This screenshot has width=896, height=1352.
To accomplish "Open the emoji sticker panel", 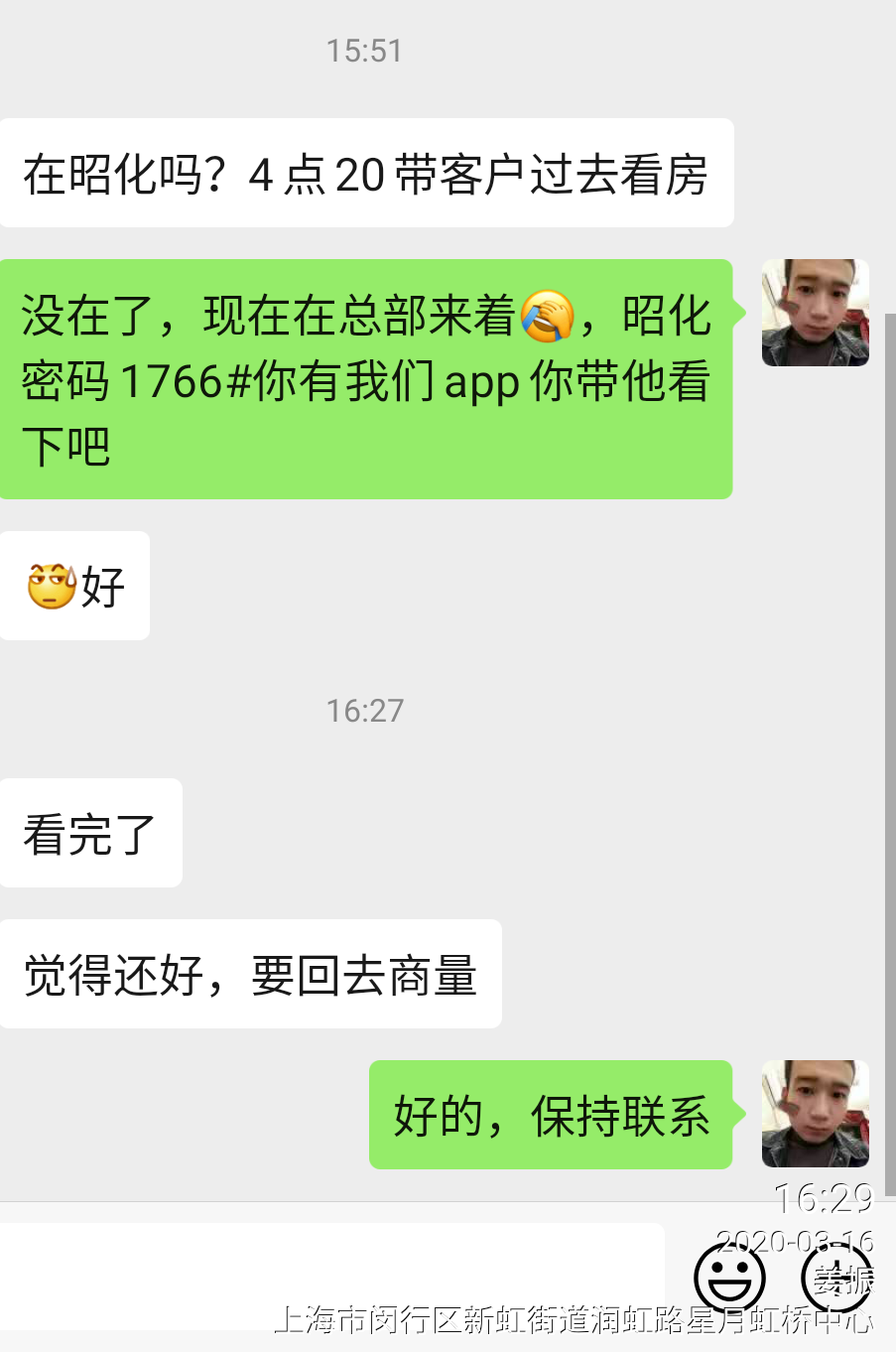I will pos(729,1279).
